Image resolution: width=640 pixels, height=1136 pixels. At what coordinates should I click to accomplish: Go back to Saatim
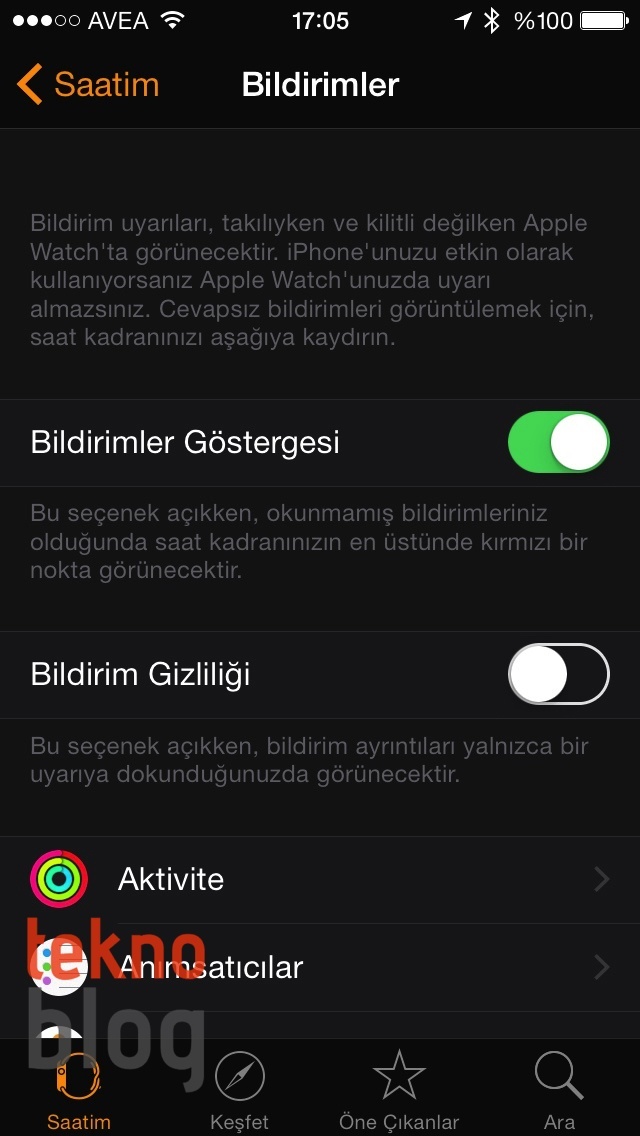coord(88,85)
